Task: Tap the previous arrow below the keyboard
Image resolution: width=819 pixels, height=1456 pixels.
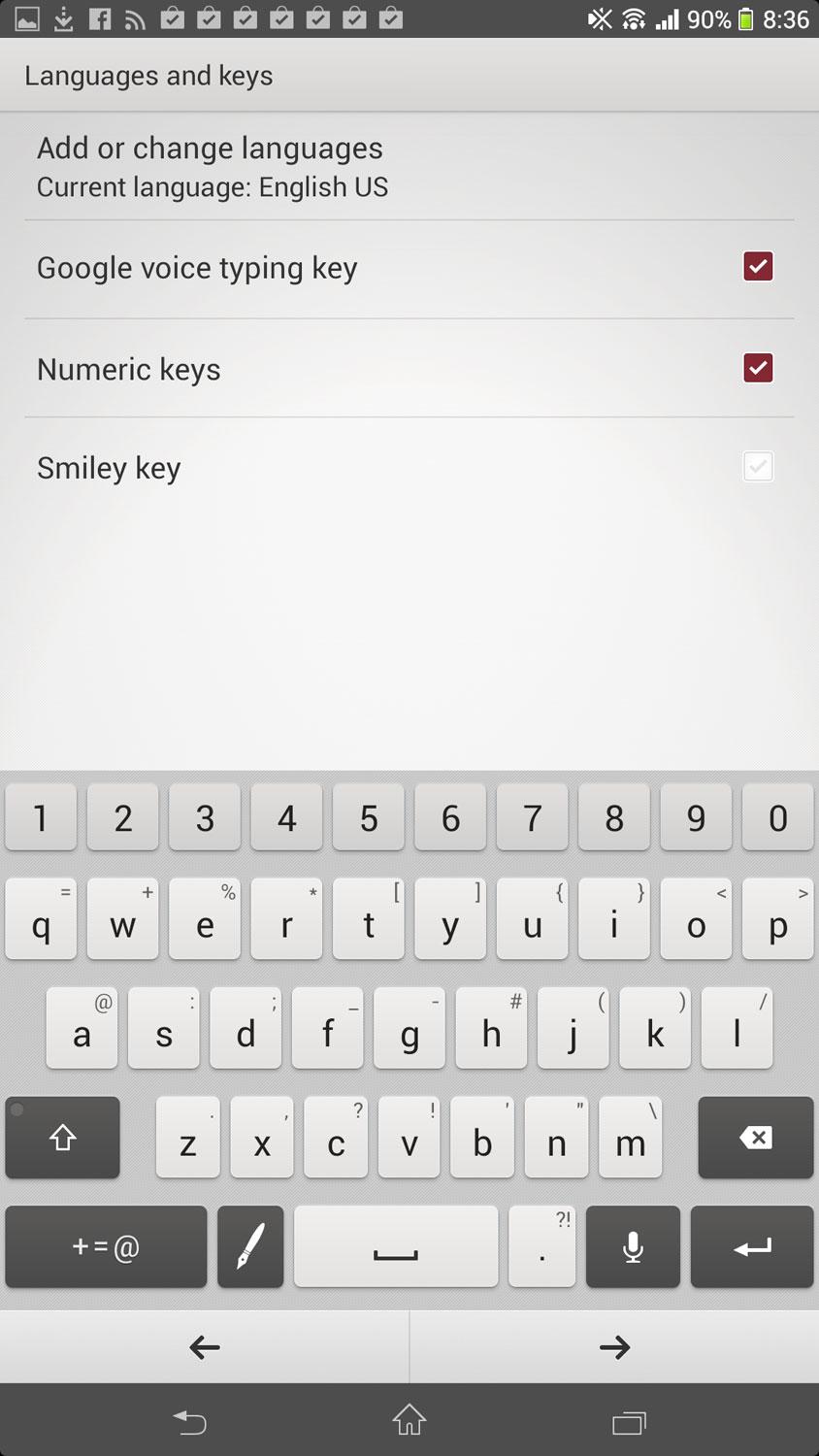Action: pos(205,1346)
